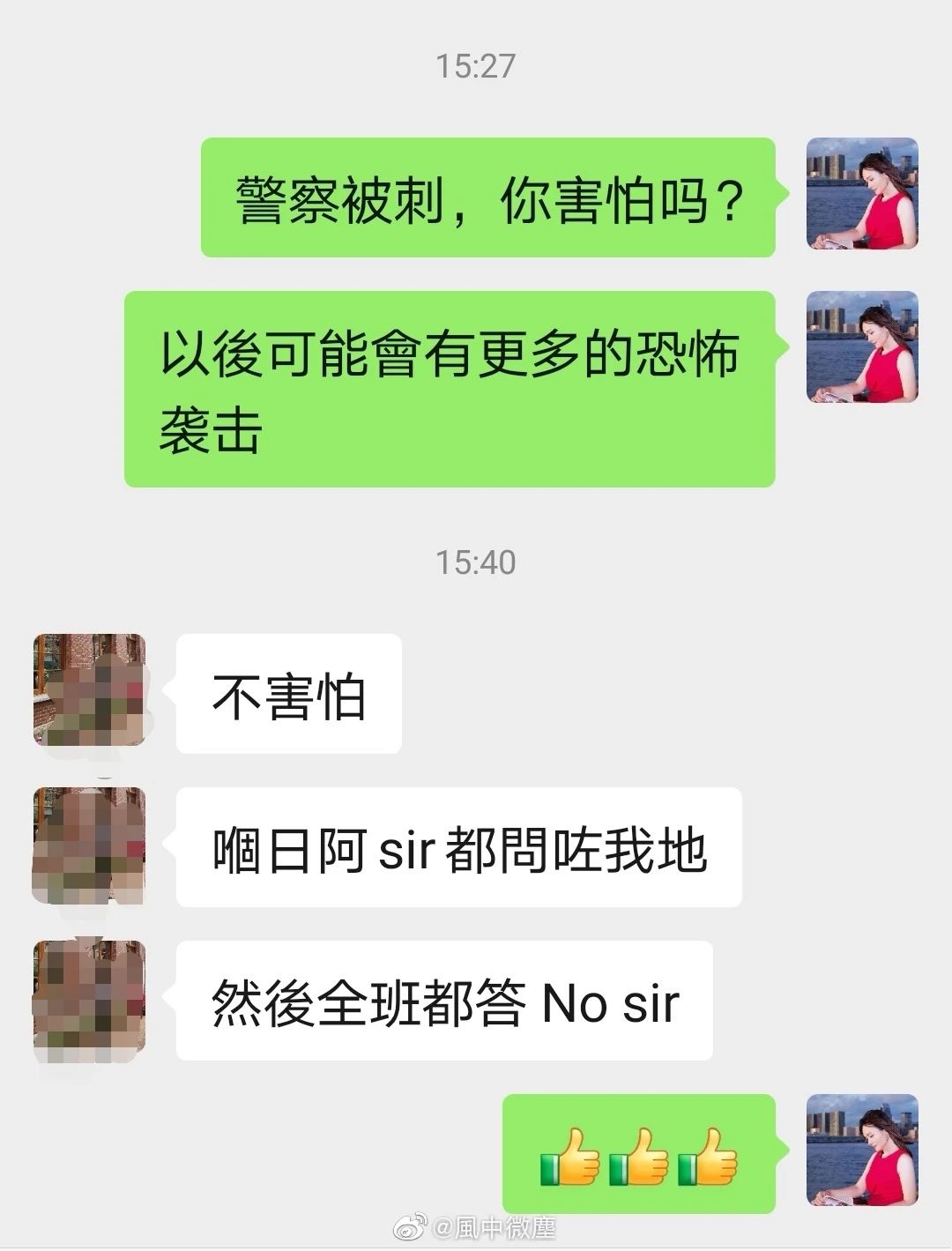
Task: Open sender's avatar beside '警察被刺，你害怕吗？'
Action: click(862, 193)
